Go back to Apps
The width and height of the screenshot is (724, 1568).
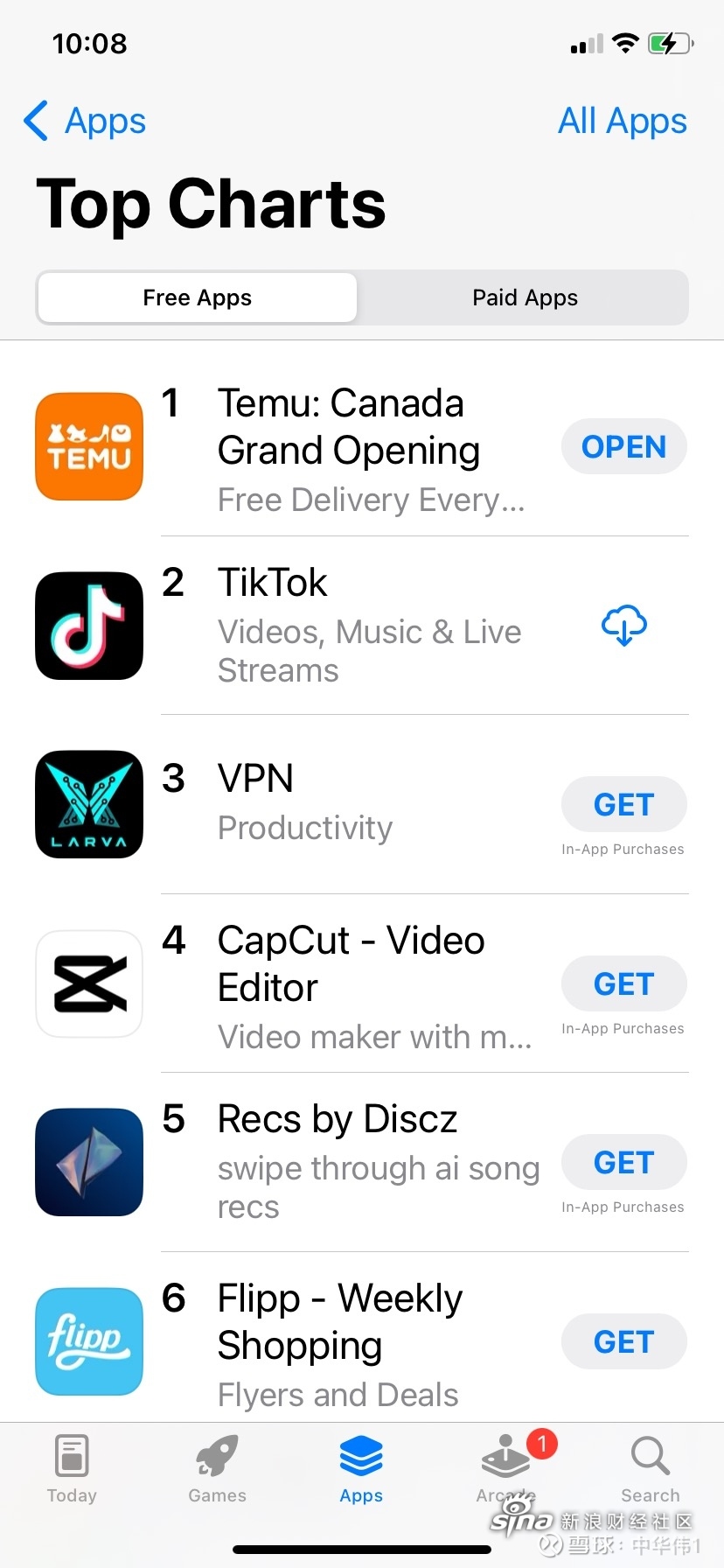85,121
